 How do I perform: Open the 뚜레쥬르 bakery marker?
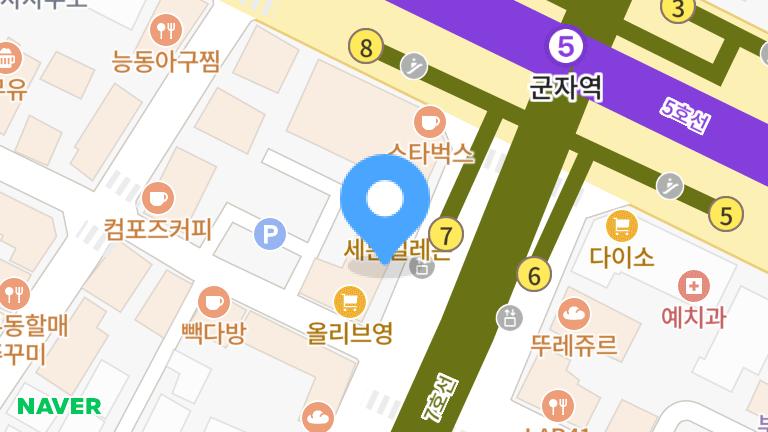click(x=574, y=314)
